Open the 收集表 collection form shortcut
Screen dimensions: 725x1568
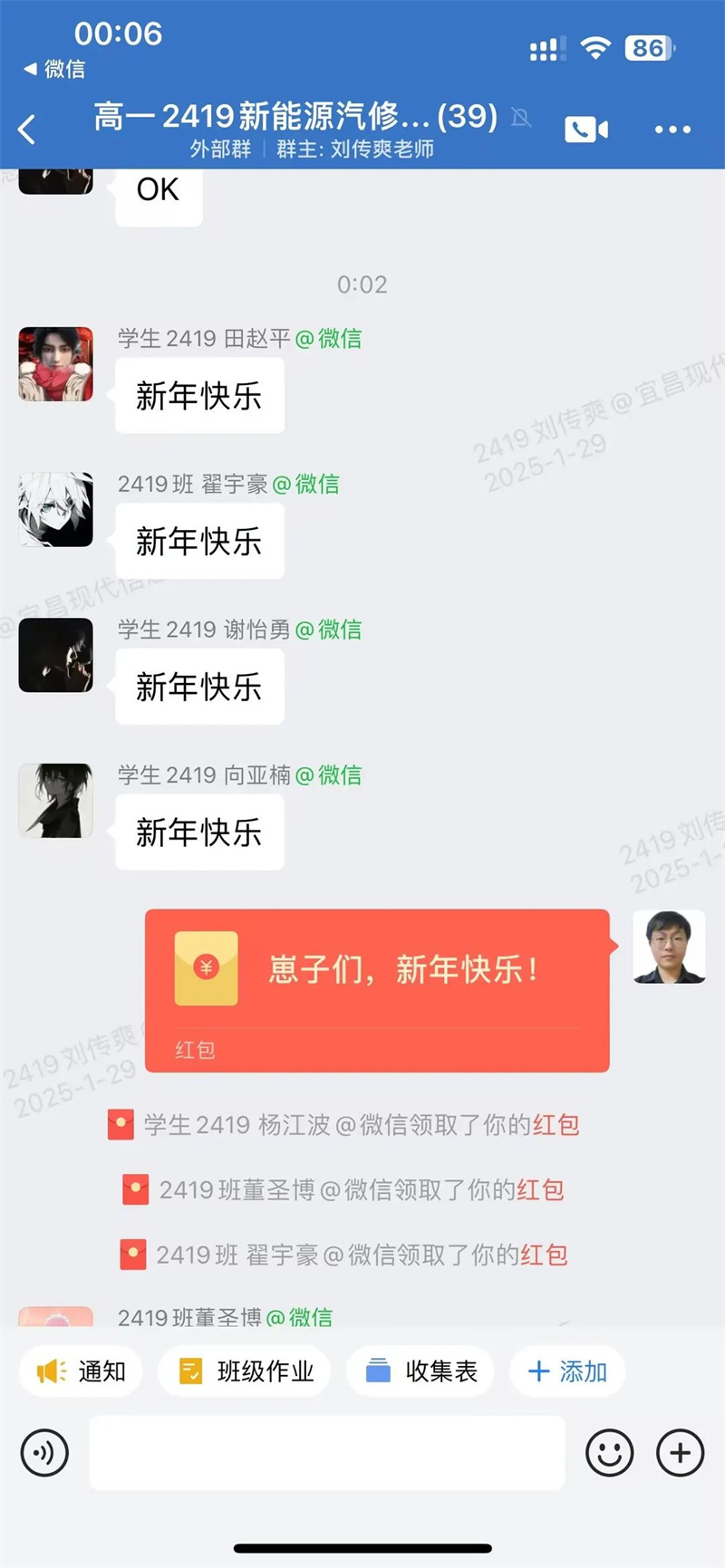click(x=421, y=1371)
